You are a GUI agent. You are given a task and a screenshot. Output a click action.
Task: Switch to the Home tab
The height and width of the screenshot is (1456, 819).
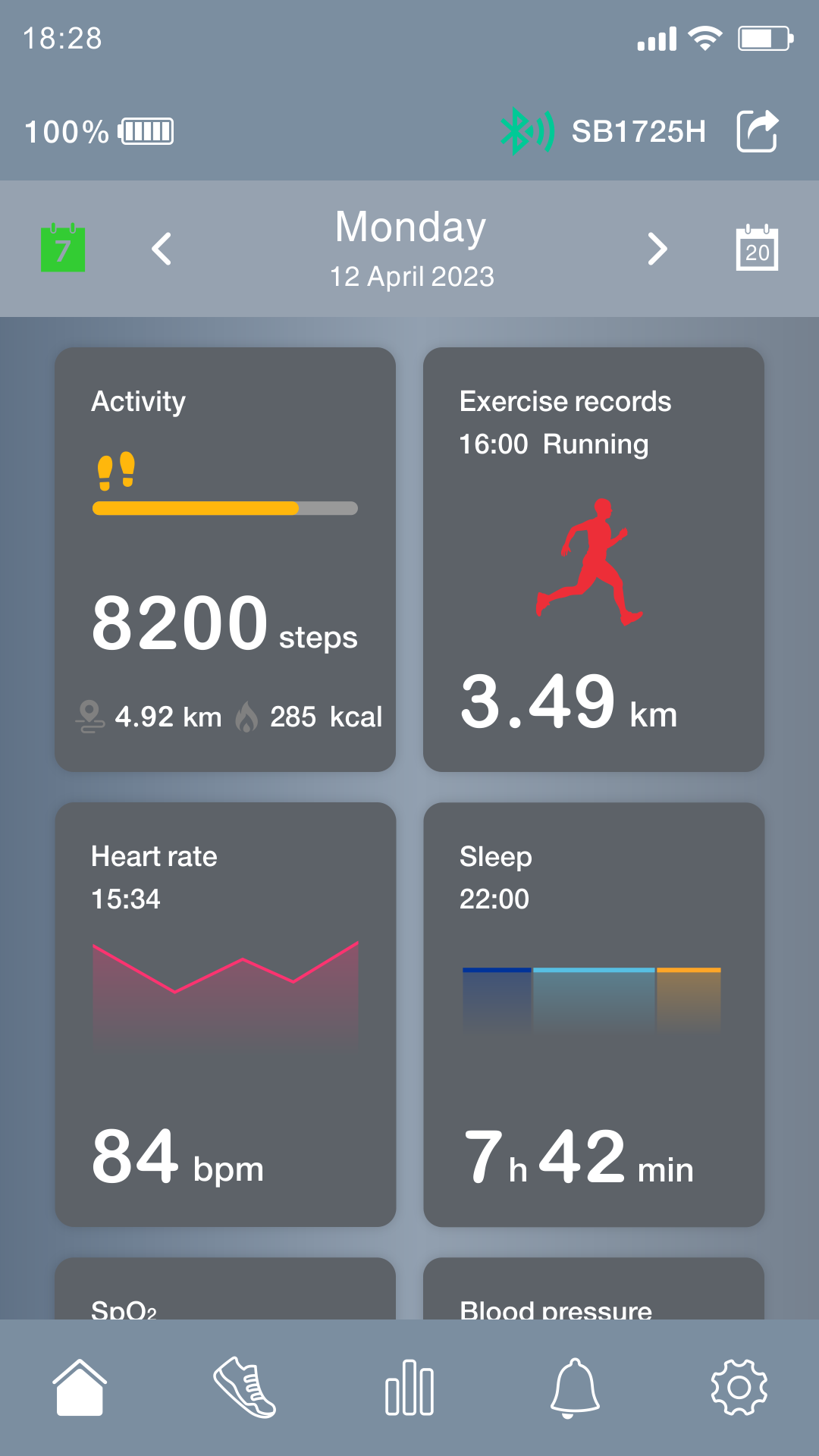click(80, 1388)
